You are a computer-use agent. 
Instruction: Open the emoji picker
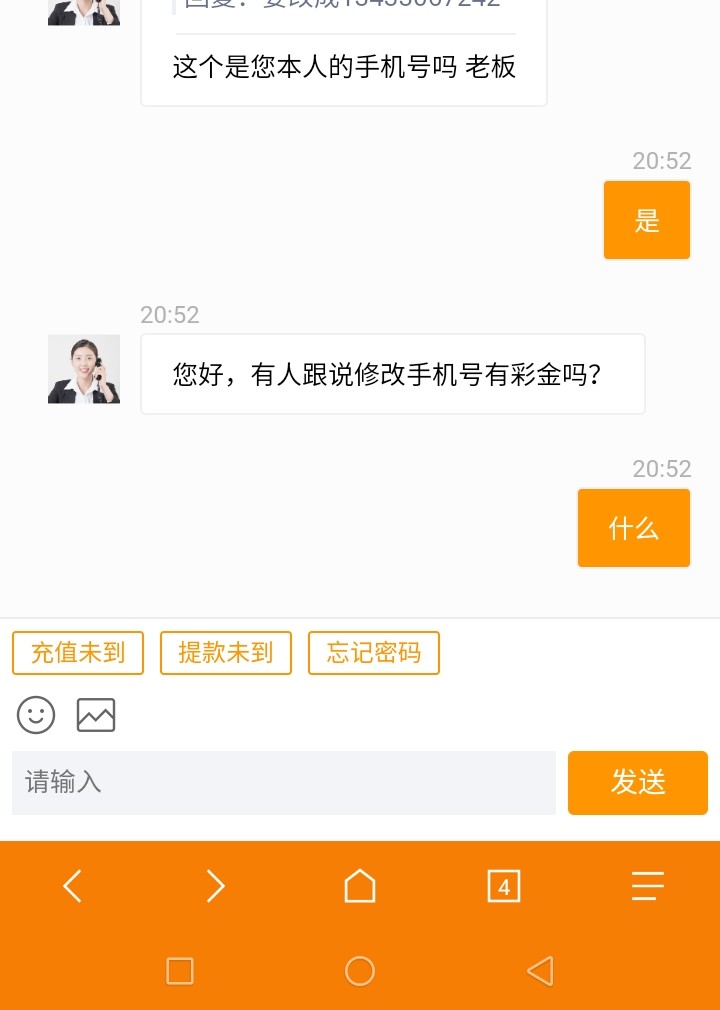pos(36,715)
